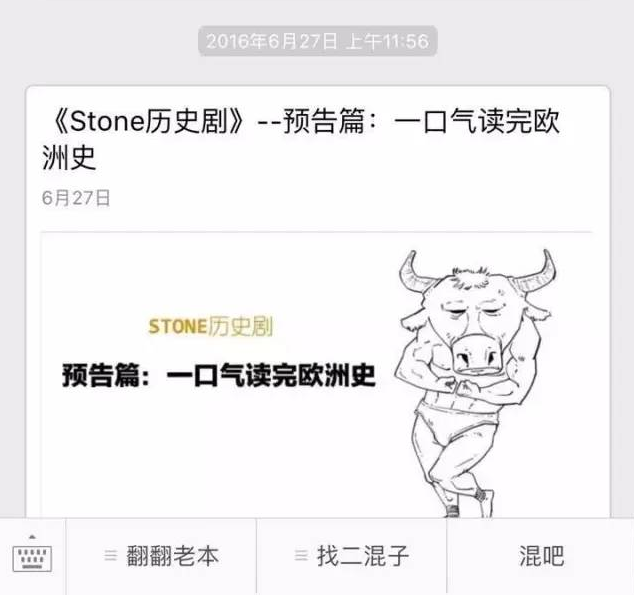Expand the 翻翻老本 menu
The height and width of the screenshot is (596, 634).
coord(162,556)
